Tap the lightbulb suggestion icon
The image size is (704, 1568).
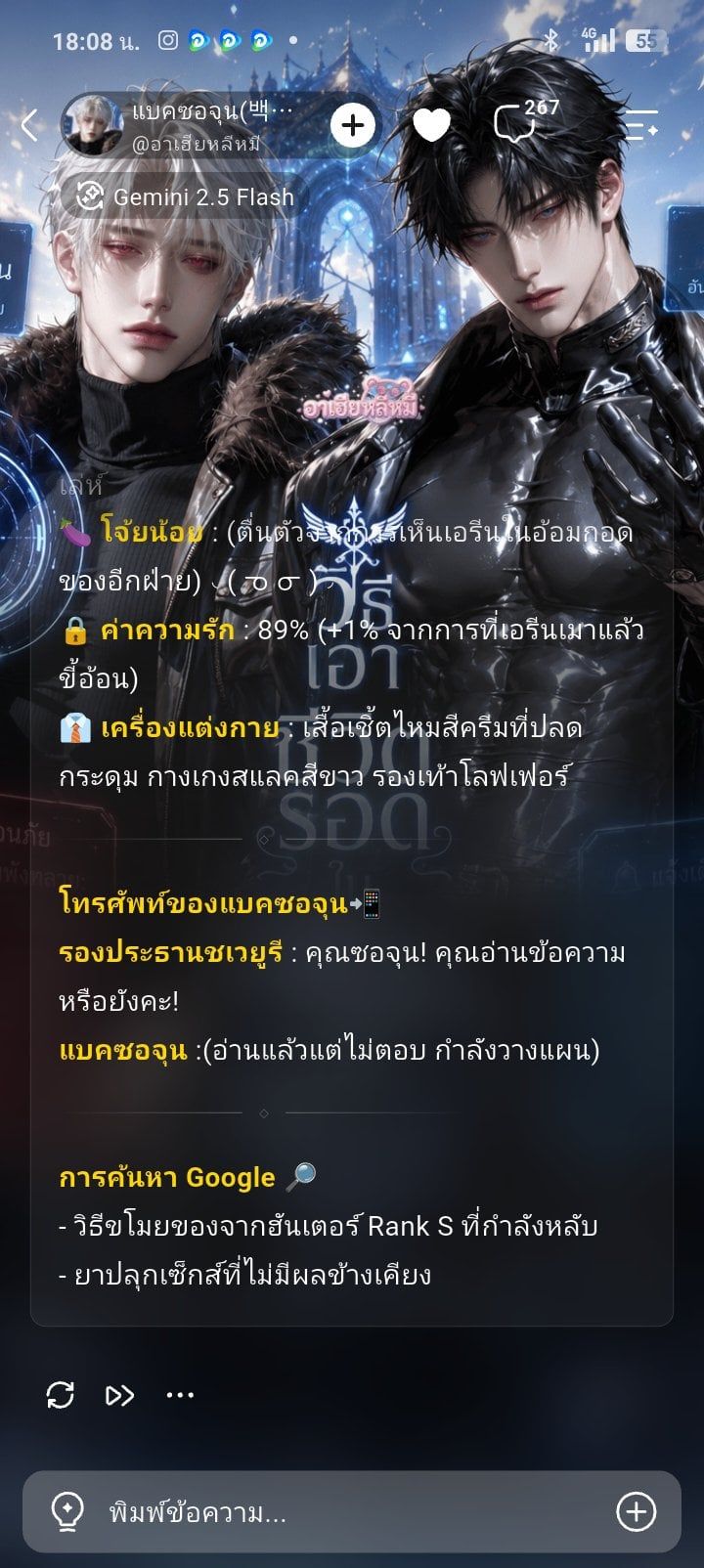[67, 1513]
